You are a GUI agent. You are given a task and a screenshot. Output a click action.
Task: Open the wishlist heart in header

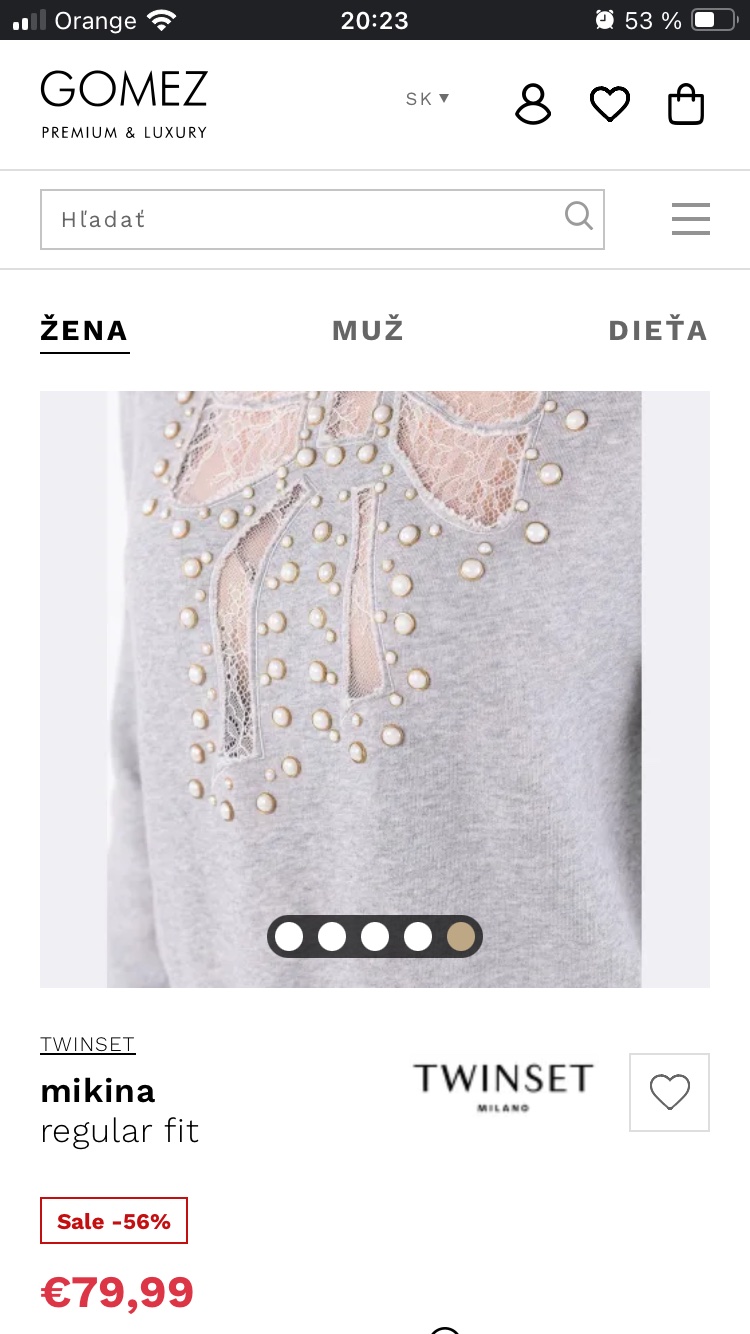[x=609, y=104]
